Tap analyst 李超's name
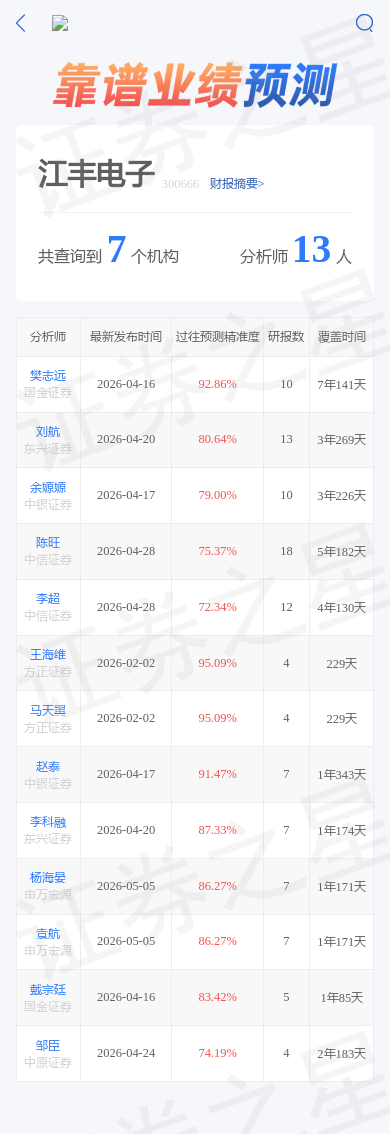Viewport: 390px width, 1134px height. [48, 599]
